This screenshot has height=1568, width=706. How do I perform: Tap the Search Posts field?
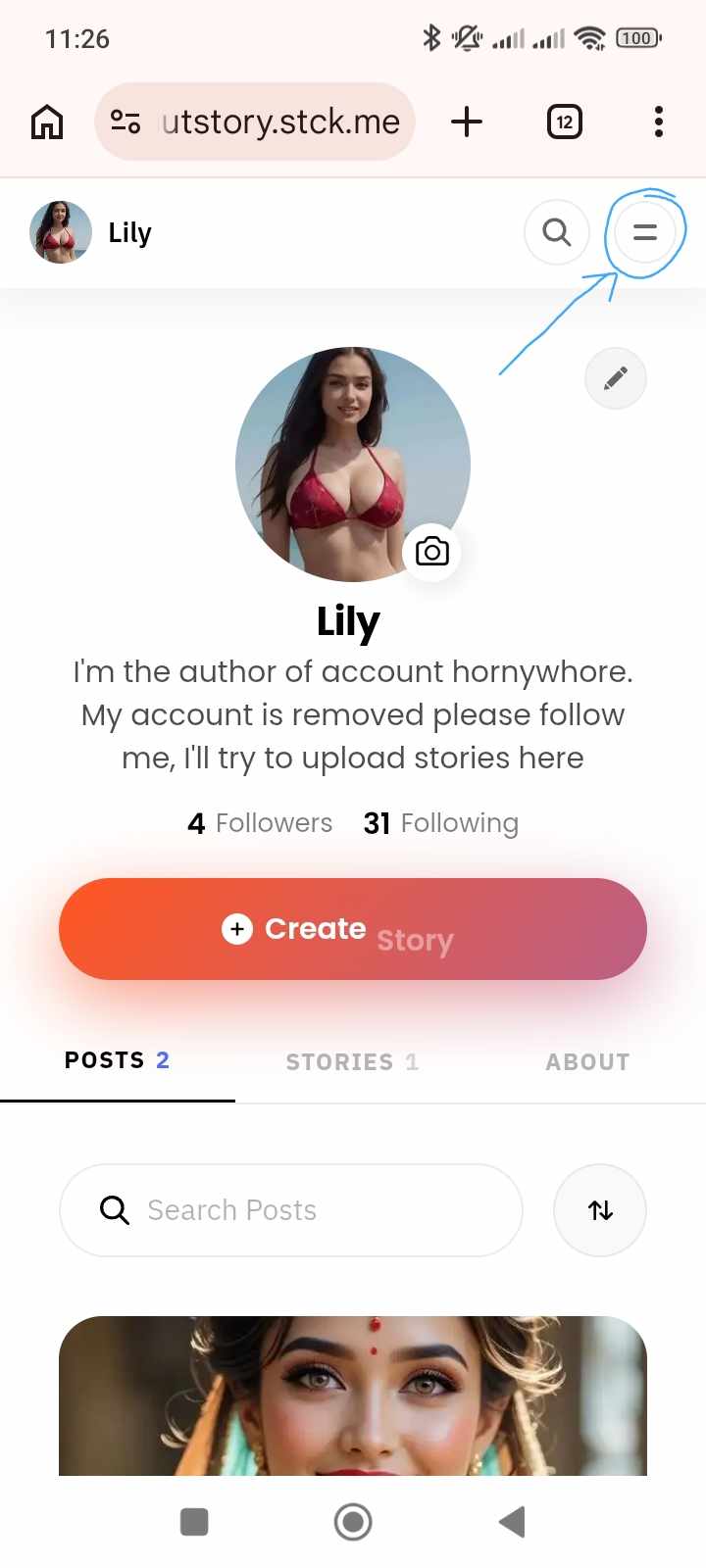point(291,1210)
